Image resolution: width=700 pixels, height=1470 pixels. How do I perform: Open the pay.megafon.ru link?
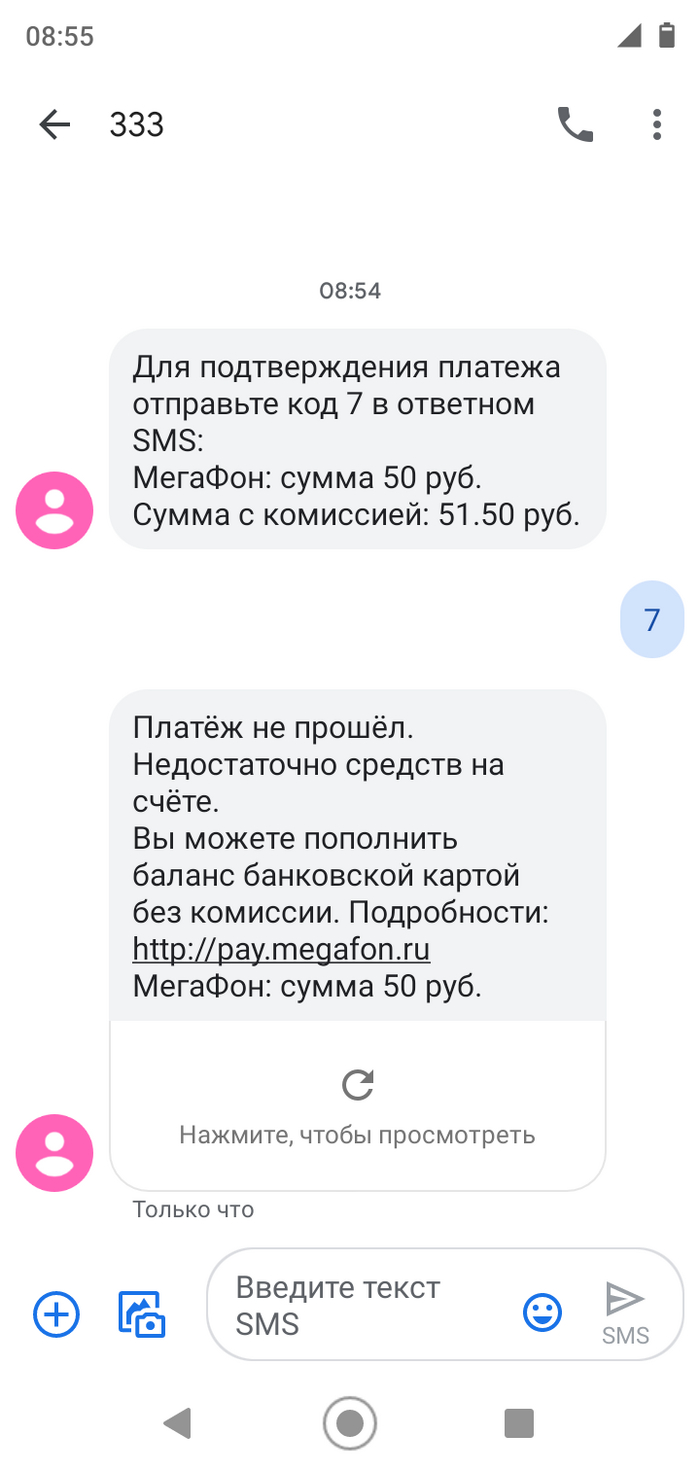click(281, 948)
